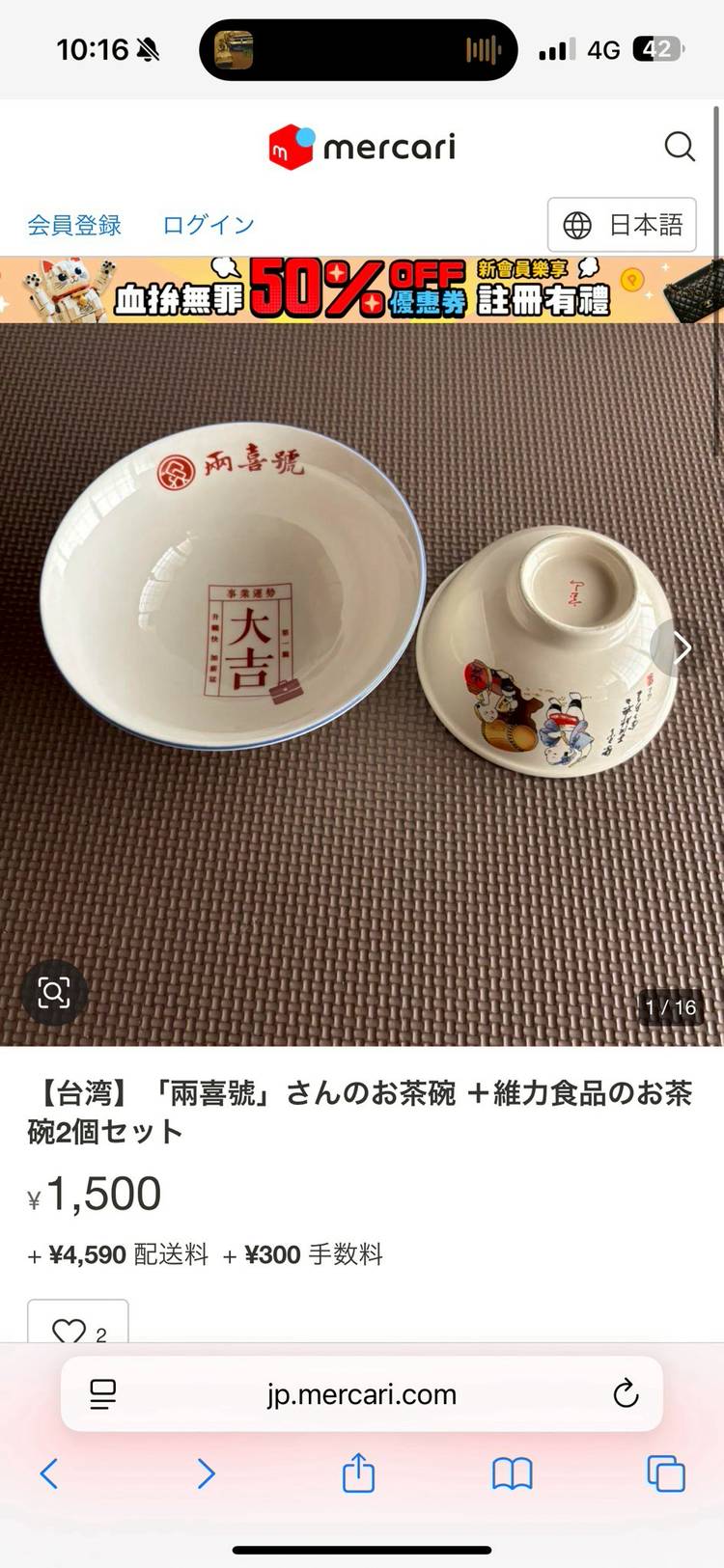Open Safari bookmarks
The height and width of the screenshot is (1568, 724).
pyautogui.click(x=513, y=1473)
